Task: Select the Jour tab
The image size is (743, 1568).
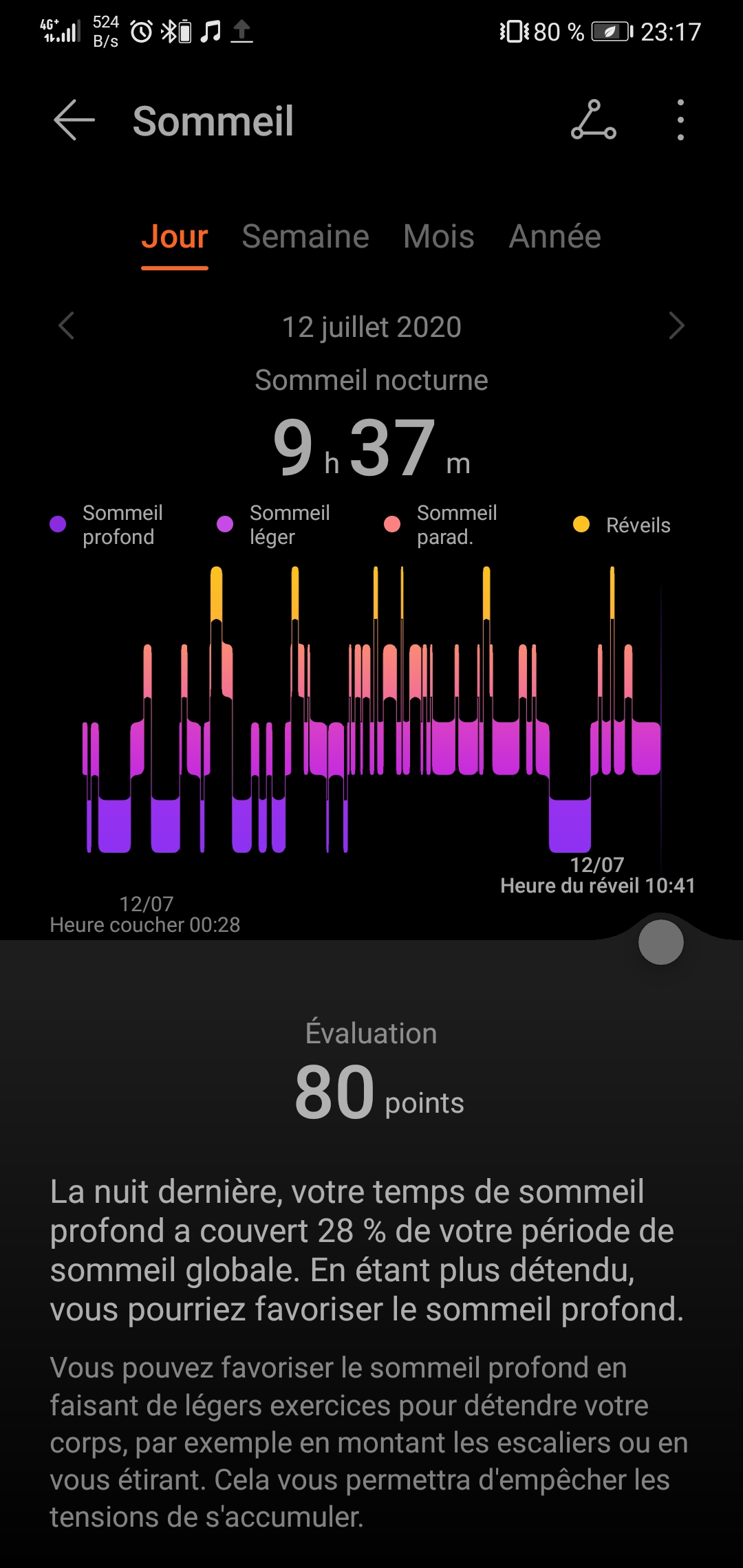Action: [x=174, y=237]
